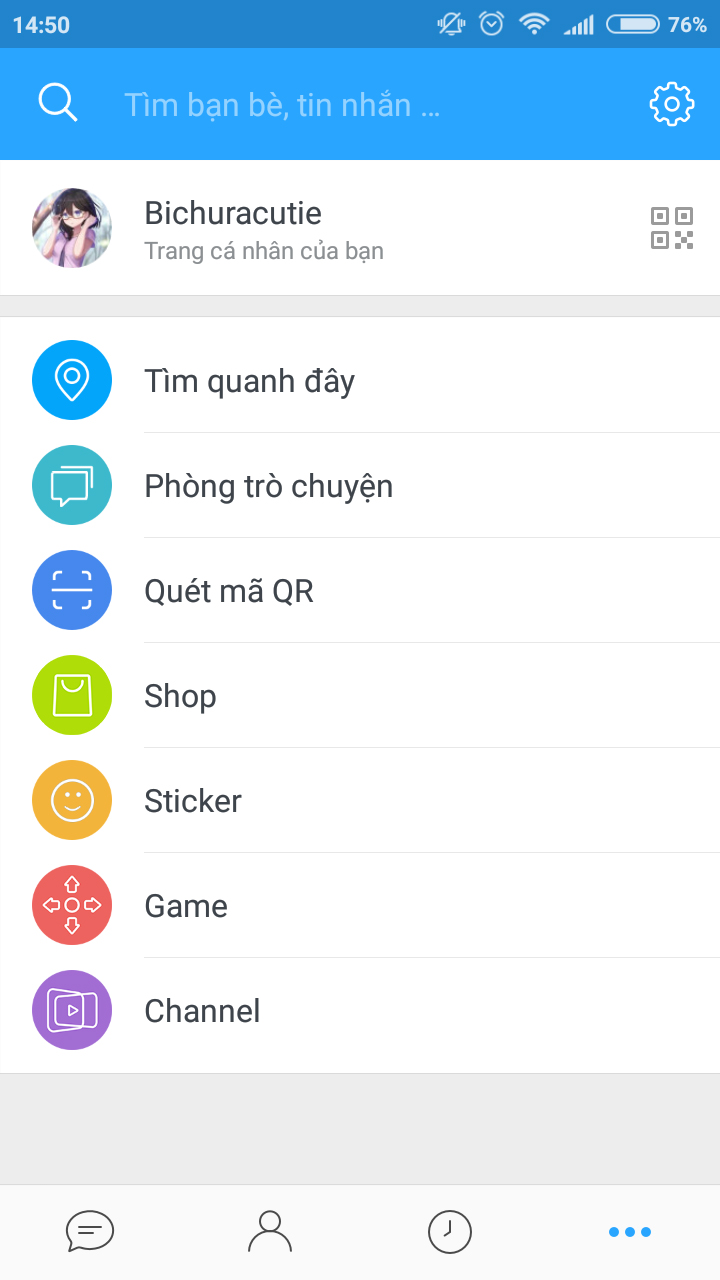Switch to the messages tab
Screen dimensions: 720x1280
(90, 1231)
